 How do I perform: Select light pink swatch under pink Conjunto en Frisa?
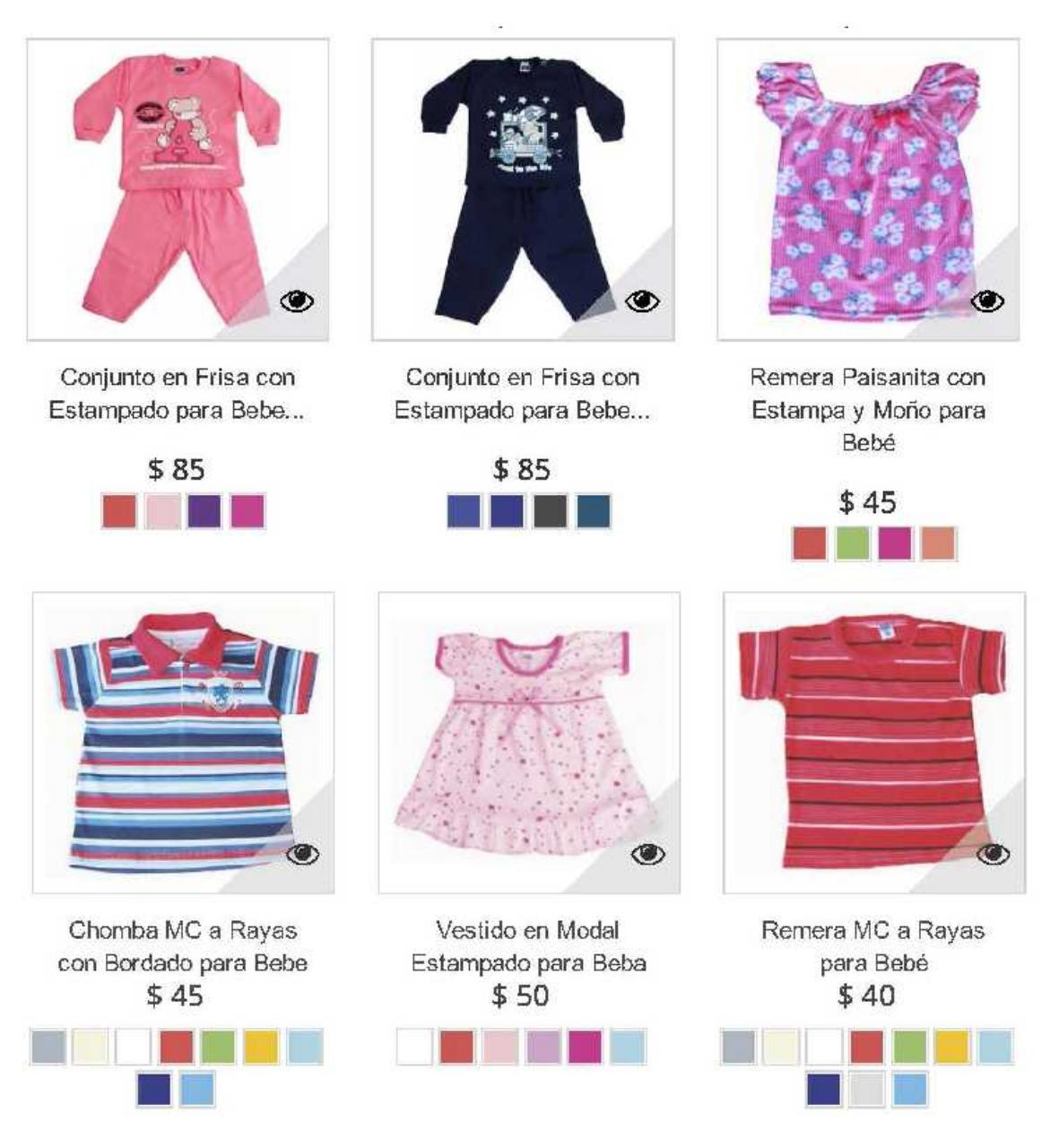coord(162,511)
